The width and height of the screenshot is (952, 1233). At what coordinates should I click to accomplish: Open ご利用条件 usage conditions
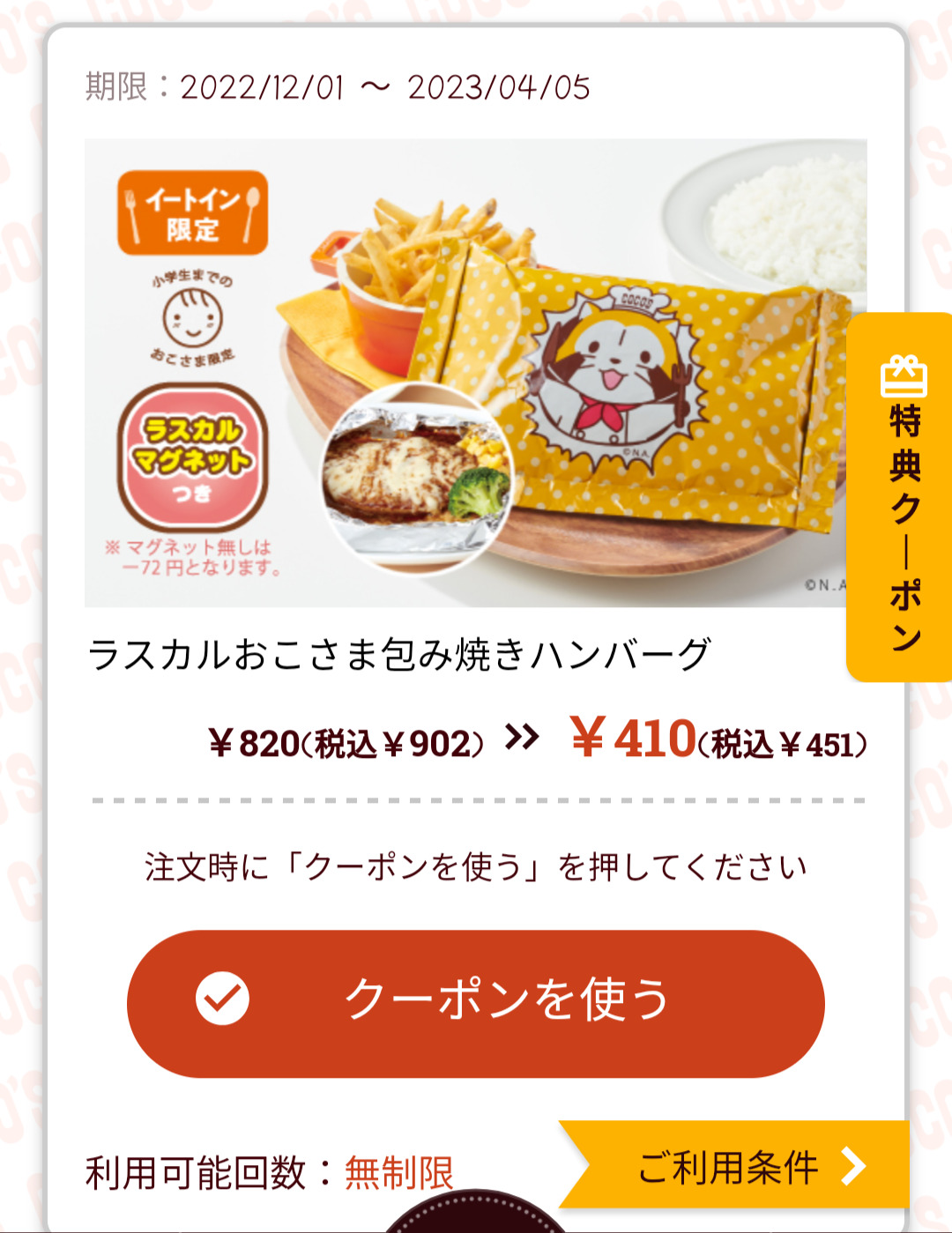pyautogui.click(x=740, y=1167)
